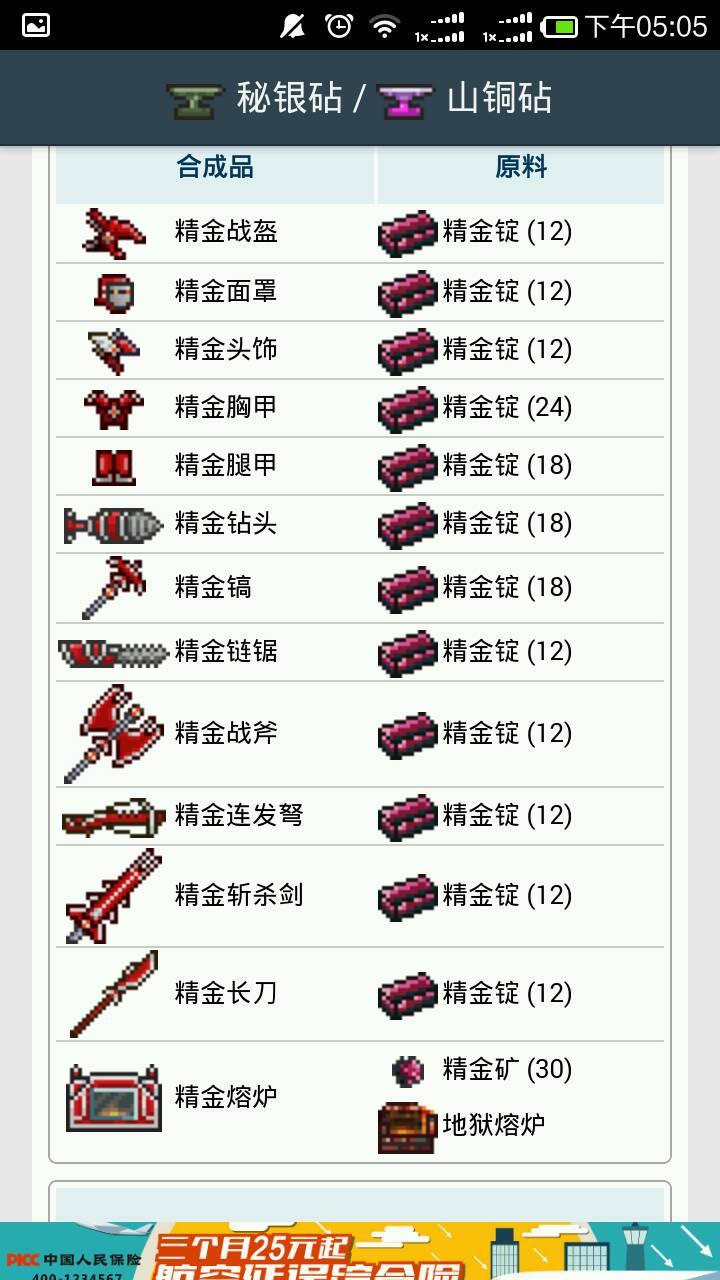This screenshot has height=1280, width=720.
Task: Open the 精金连发弩 item entry
Action: click(x=238, y=815)
